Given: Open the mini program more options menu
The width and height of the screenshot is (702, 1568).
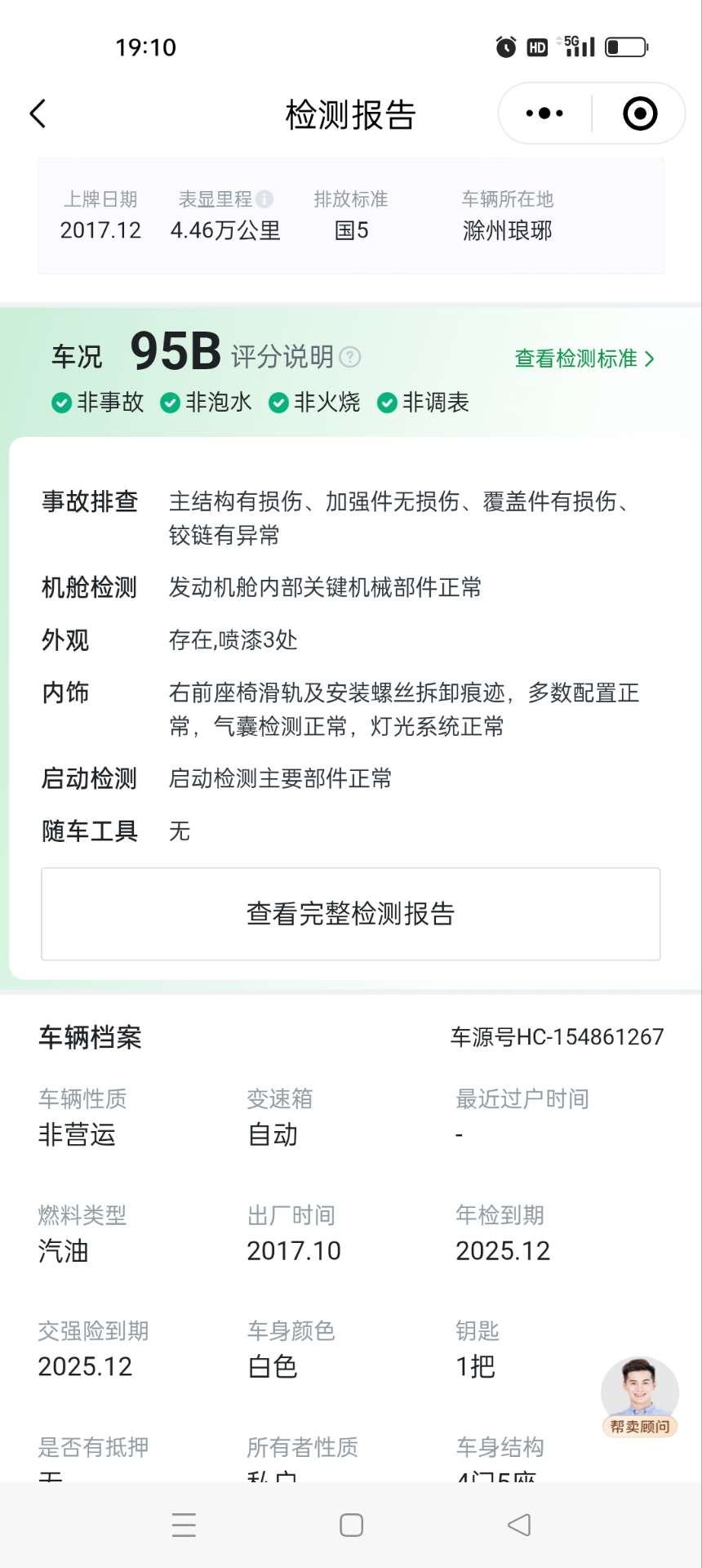Looking at the screenshot, I should click(x=544, y=114).
